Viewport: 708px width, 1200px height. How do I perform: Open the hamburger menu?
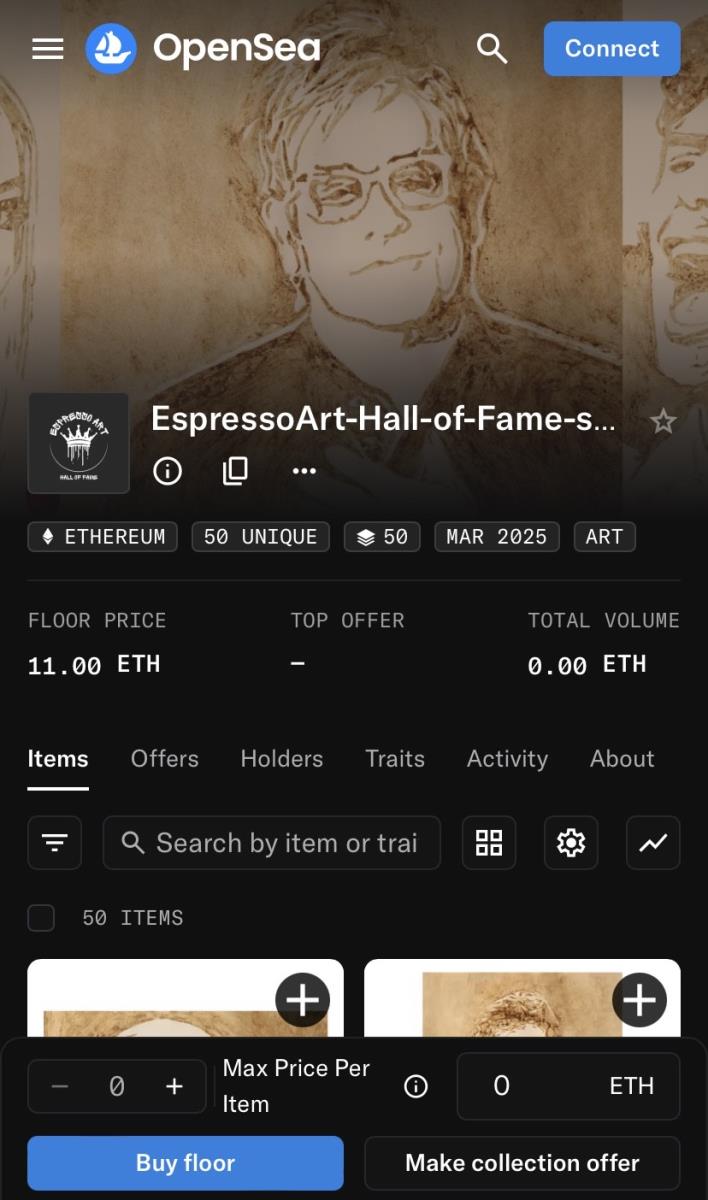pos(47,49)
